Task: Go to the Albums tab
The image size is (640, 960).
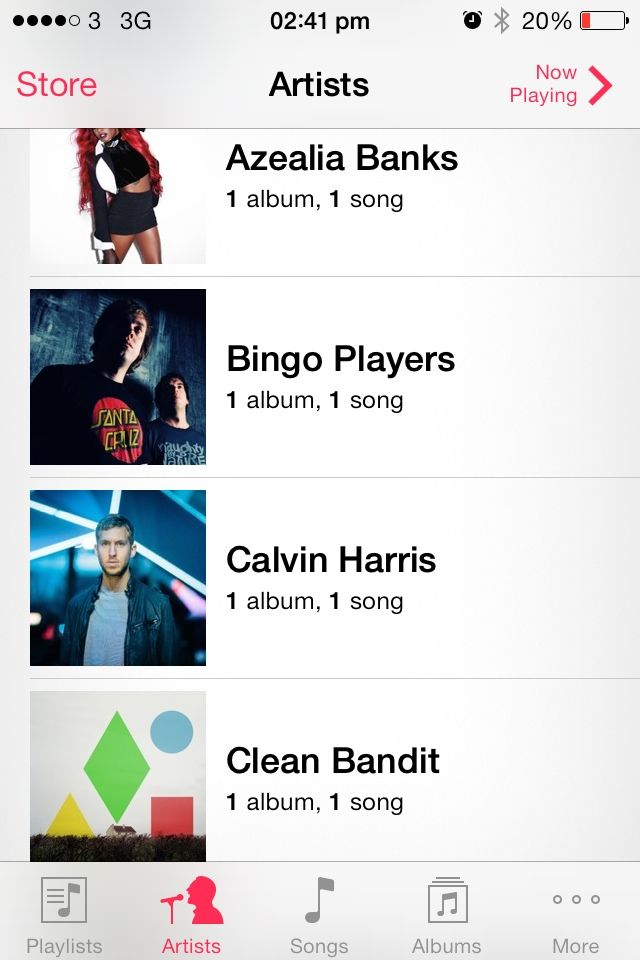Action: click(446, 914)
